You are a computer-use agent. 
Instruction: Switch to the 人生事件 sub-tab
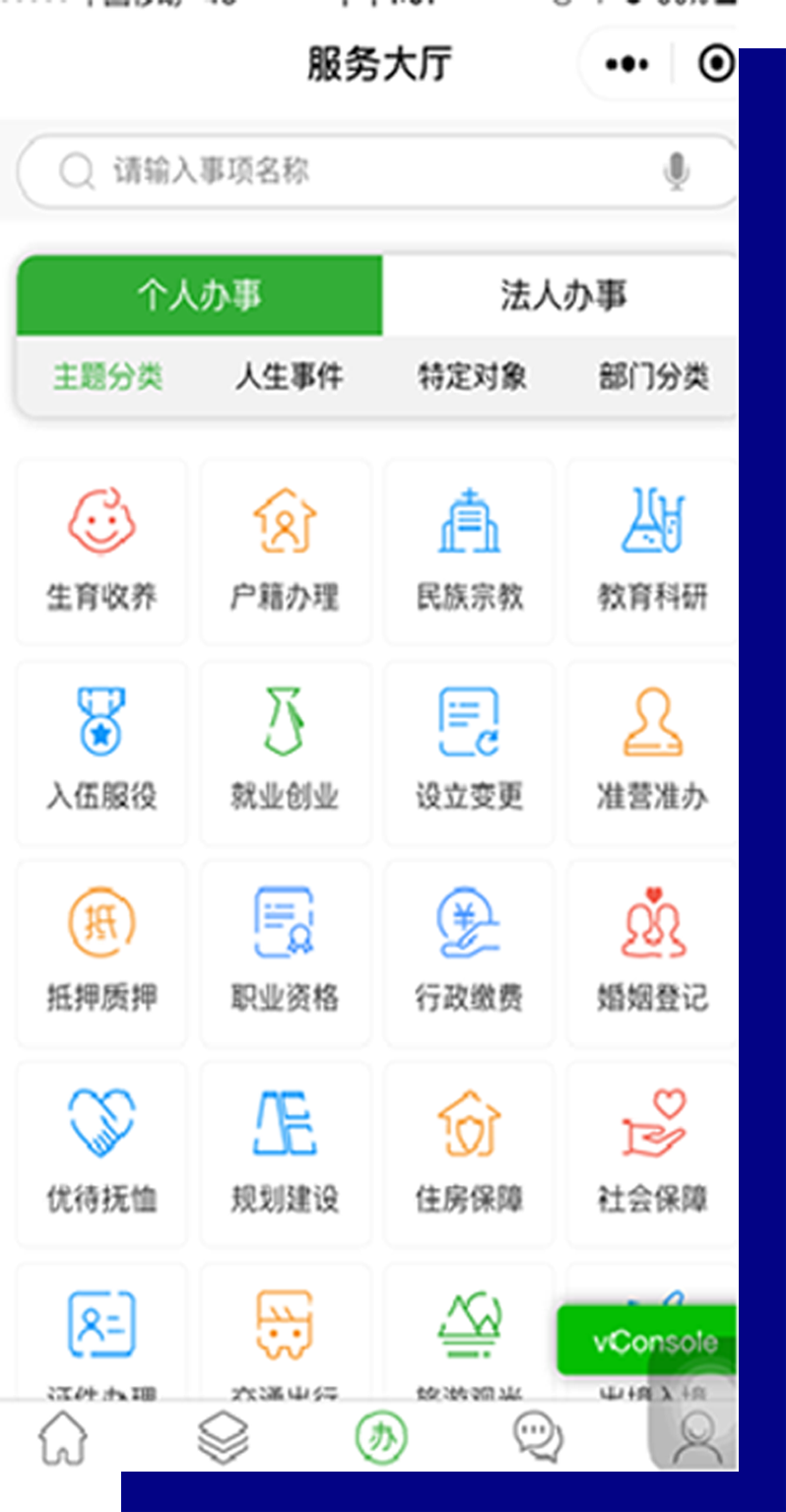click(x=289, y=376)
